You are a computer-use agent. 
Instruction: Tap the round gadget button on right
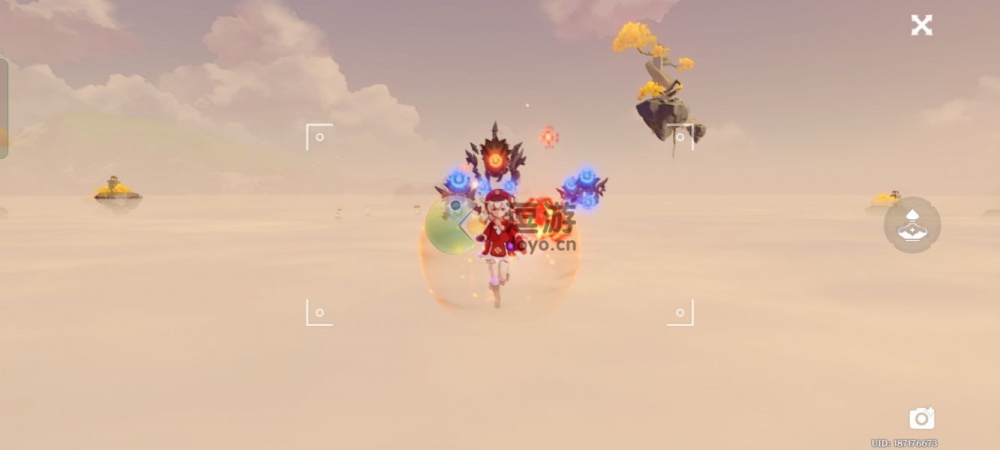pos(912,225)
